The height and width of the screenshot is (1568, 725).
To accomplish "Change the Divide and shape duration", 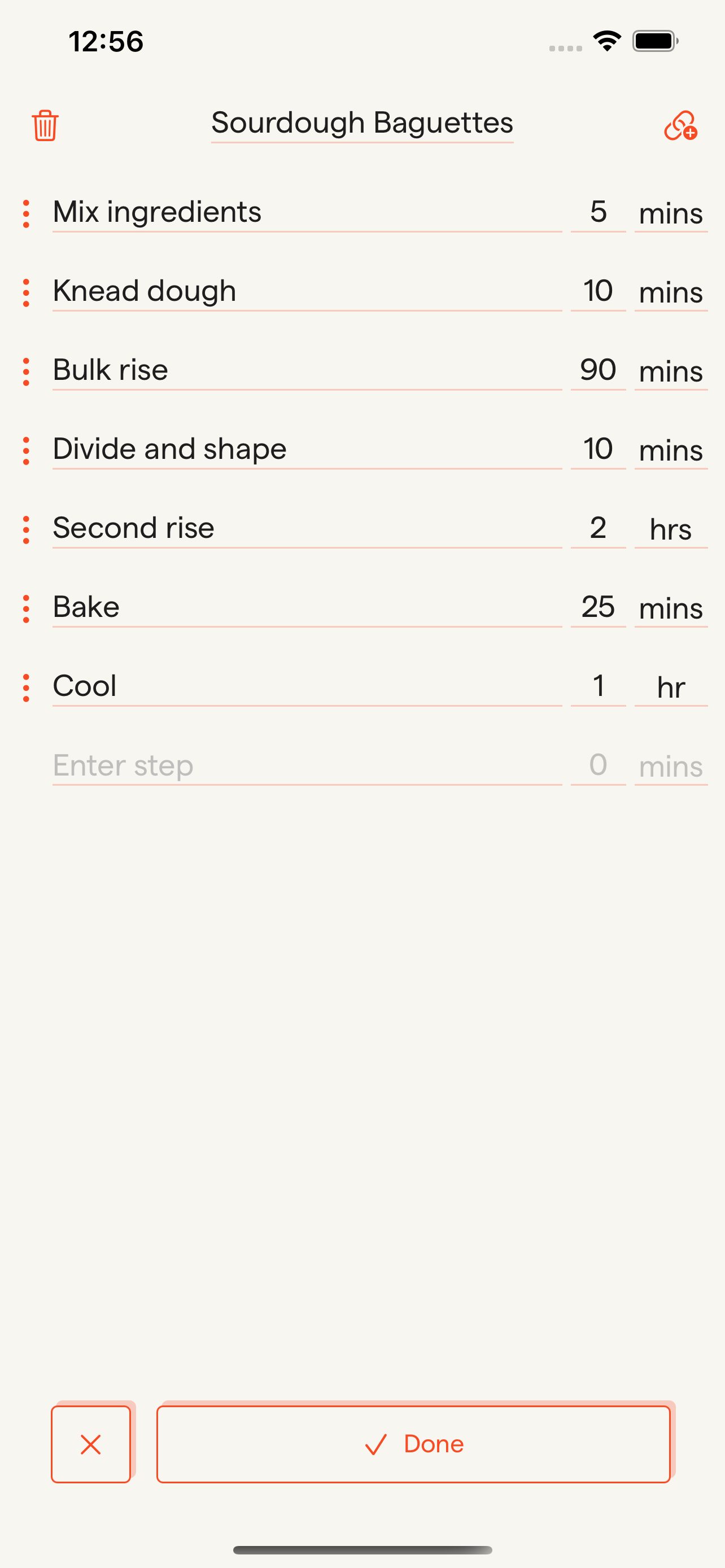I will (598, 450).
